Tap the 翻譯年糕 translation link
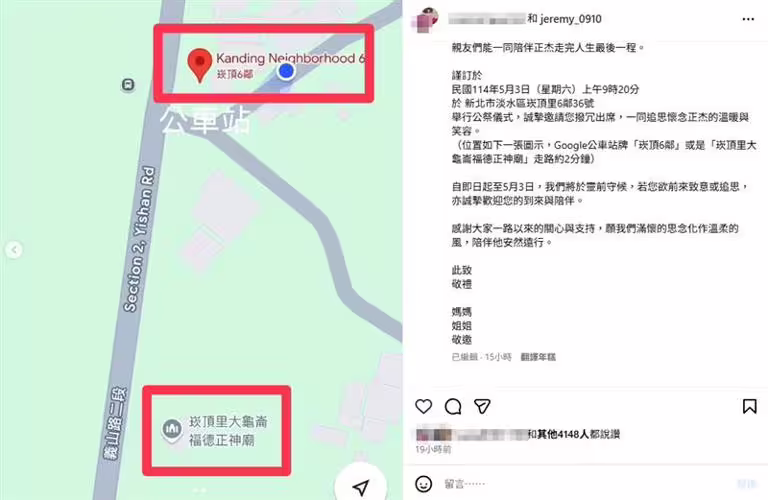768x500 pixels. pos(537,356)
